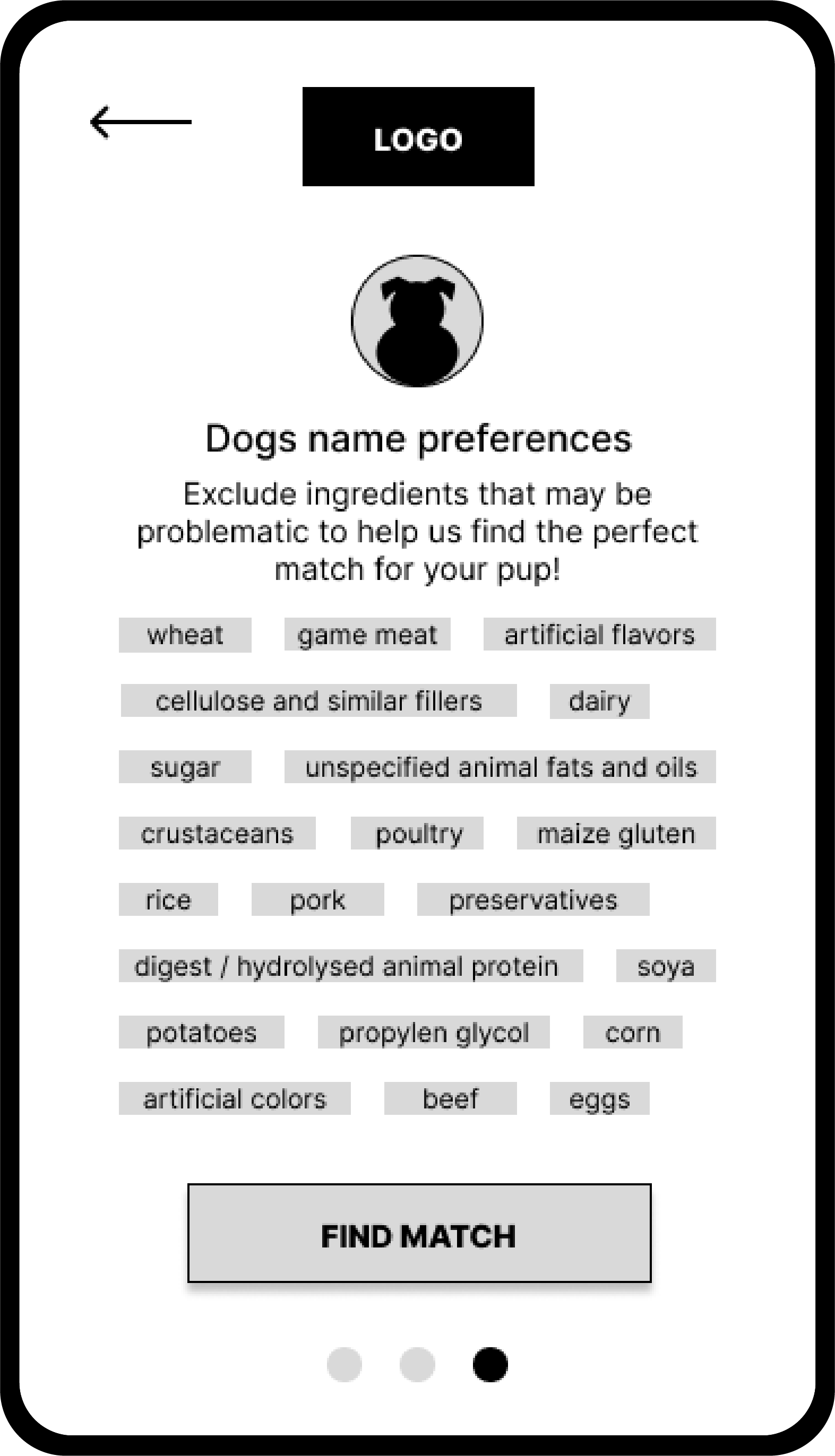Choose maize gluten chip
Image resolution: width=835 pixels, height=1456 pixels.
616,833
